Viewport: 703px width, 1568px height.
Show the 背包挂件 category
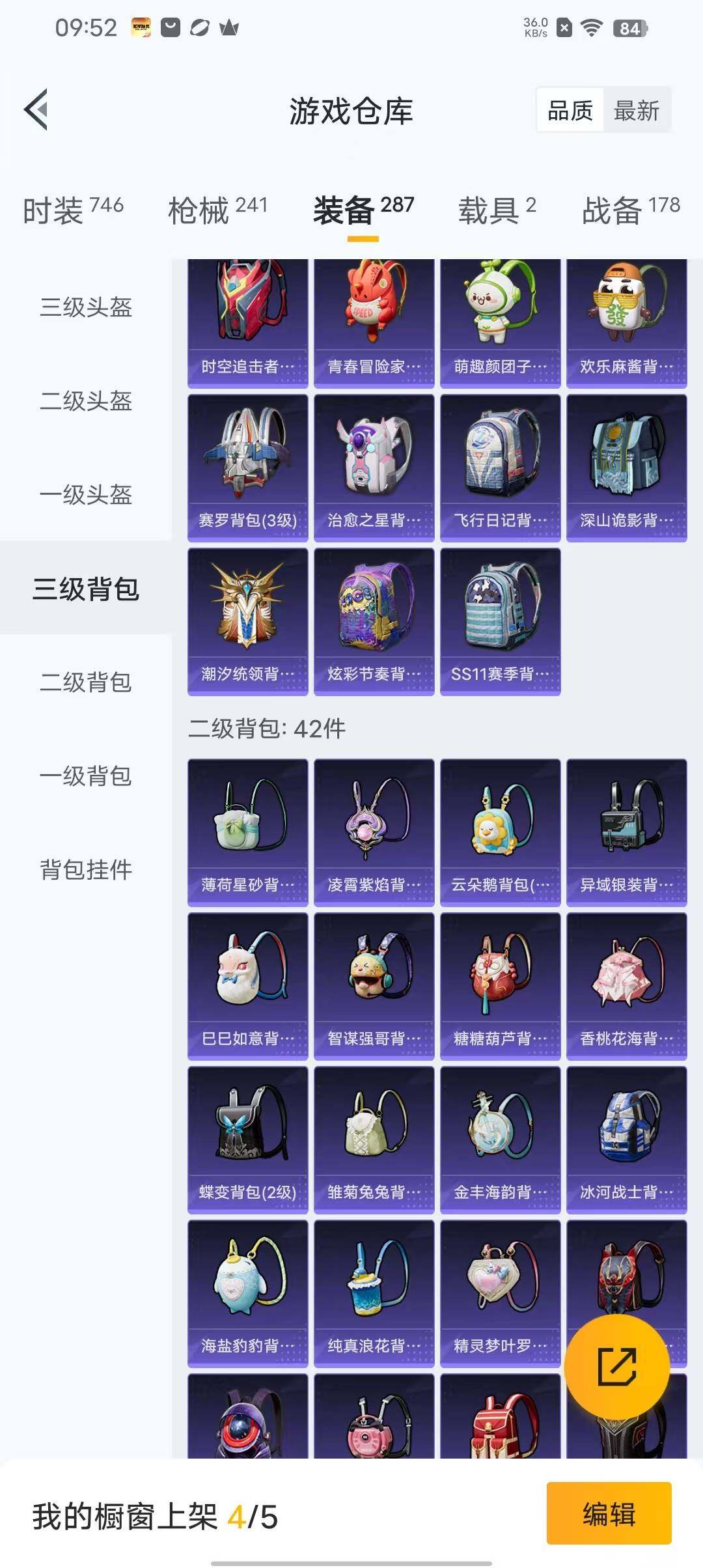(x=86, y=870)
